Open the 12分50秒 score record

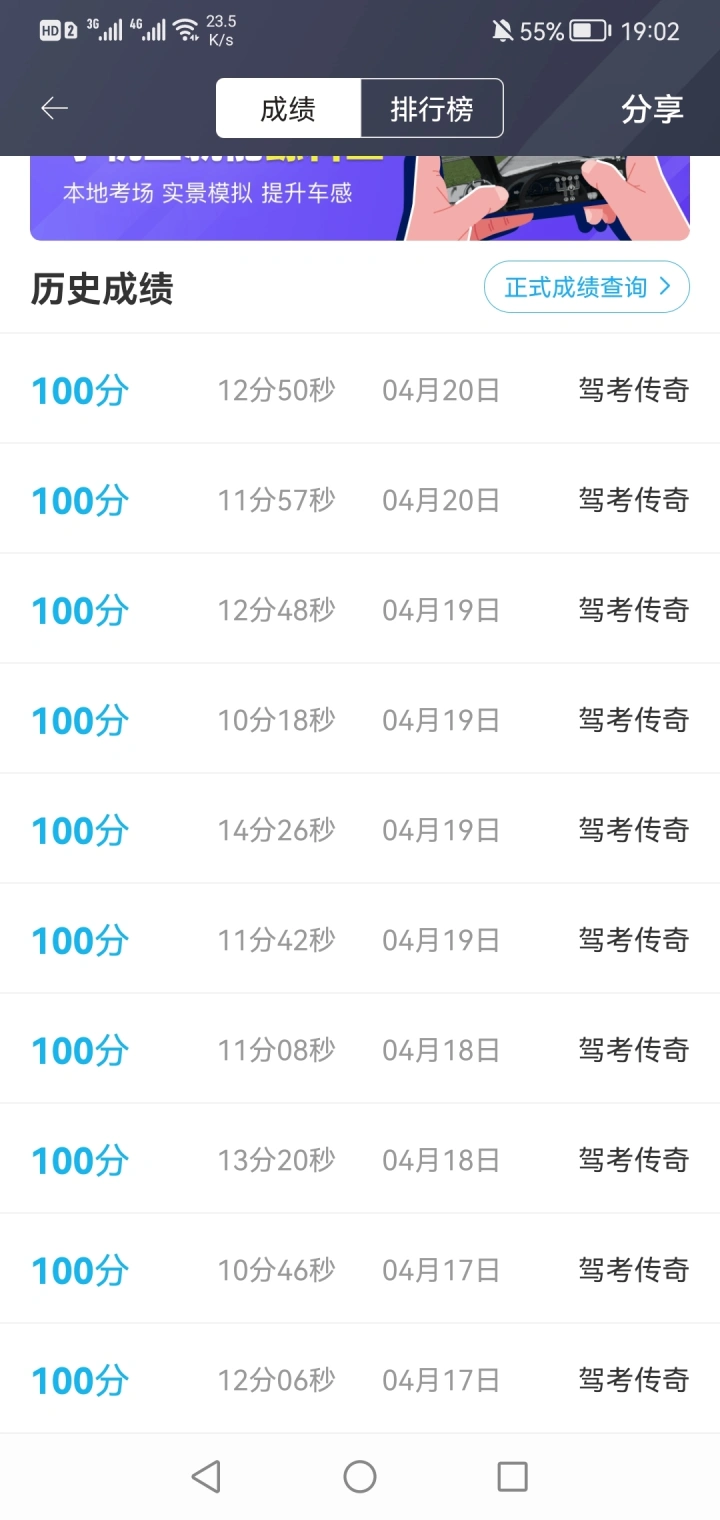point(360,389)
